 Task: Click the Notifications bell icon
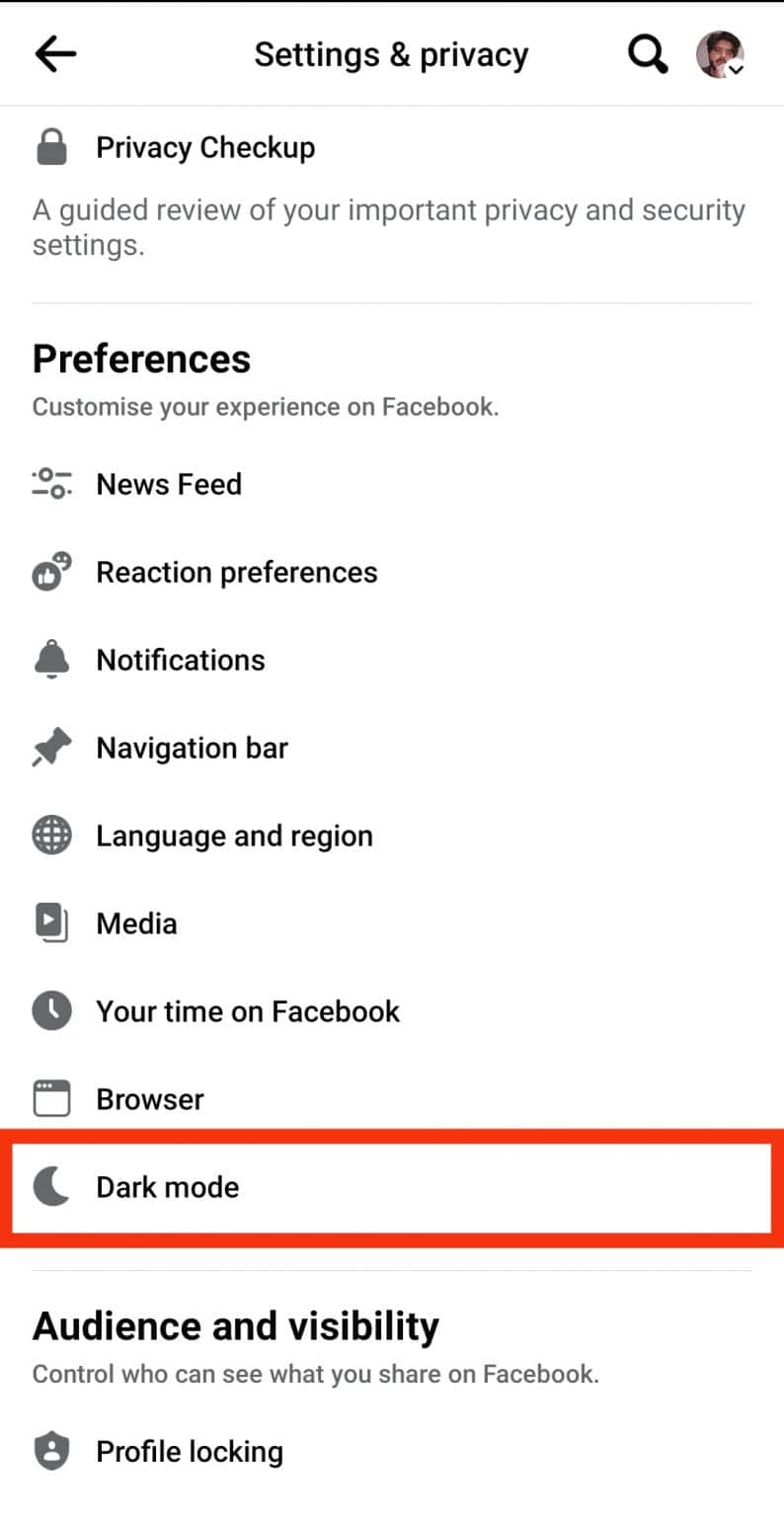[x=51, y=659]
